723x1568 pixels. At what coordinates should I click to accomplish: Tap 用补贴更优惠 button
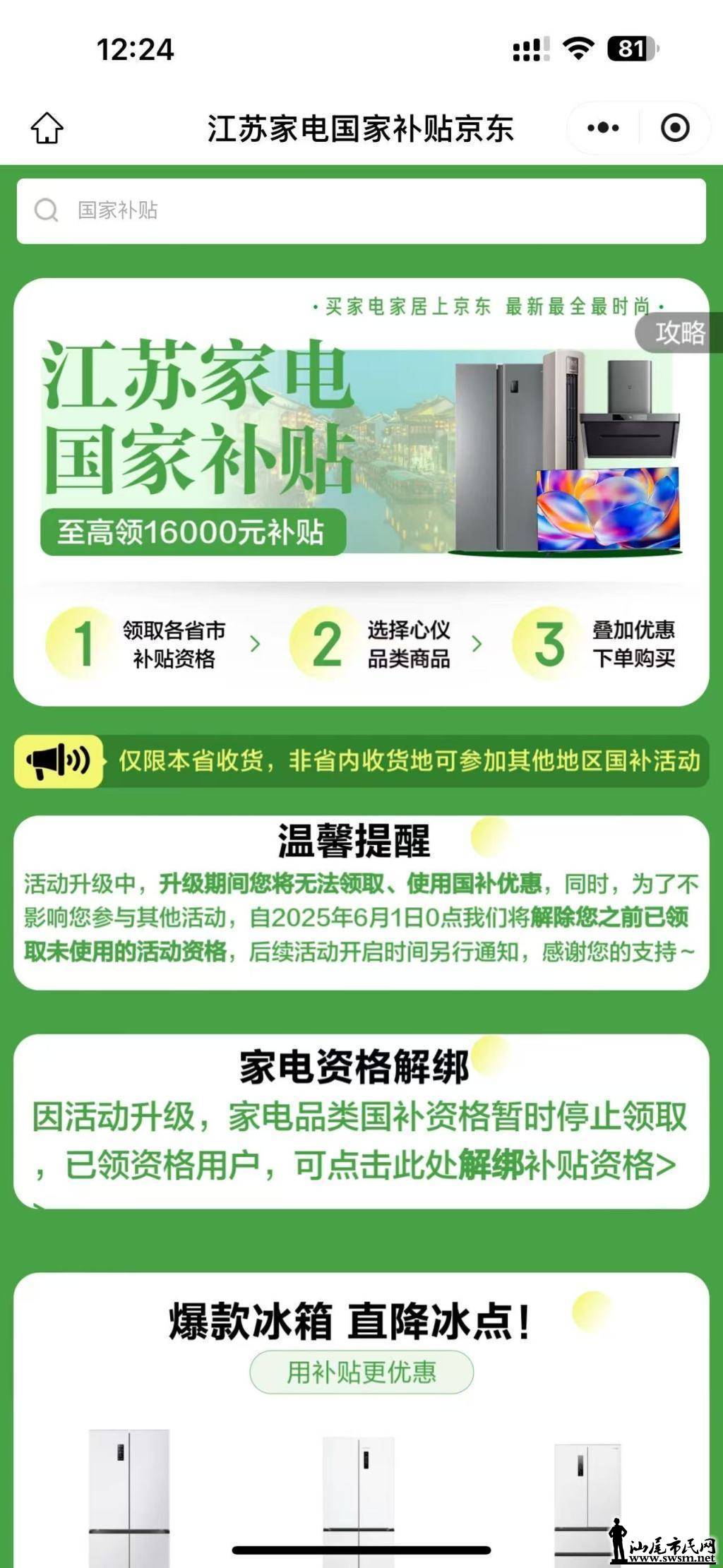361,1372
